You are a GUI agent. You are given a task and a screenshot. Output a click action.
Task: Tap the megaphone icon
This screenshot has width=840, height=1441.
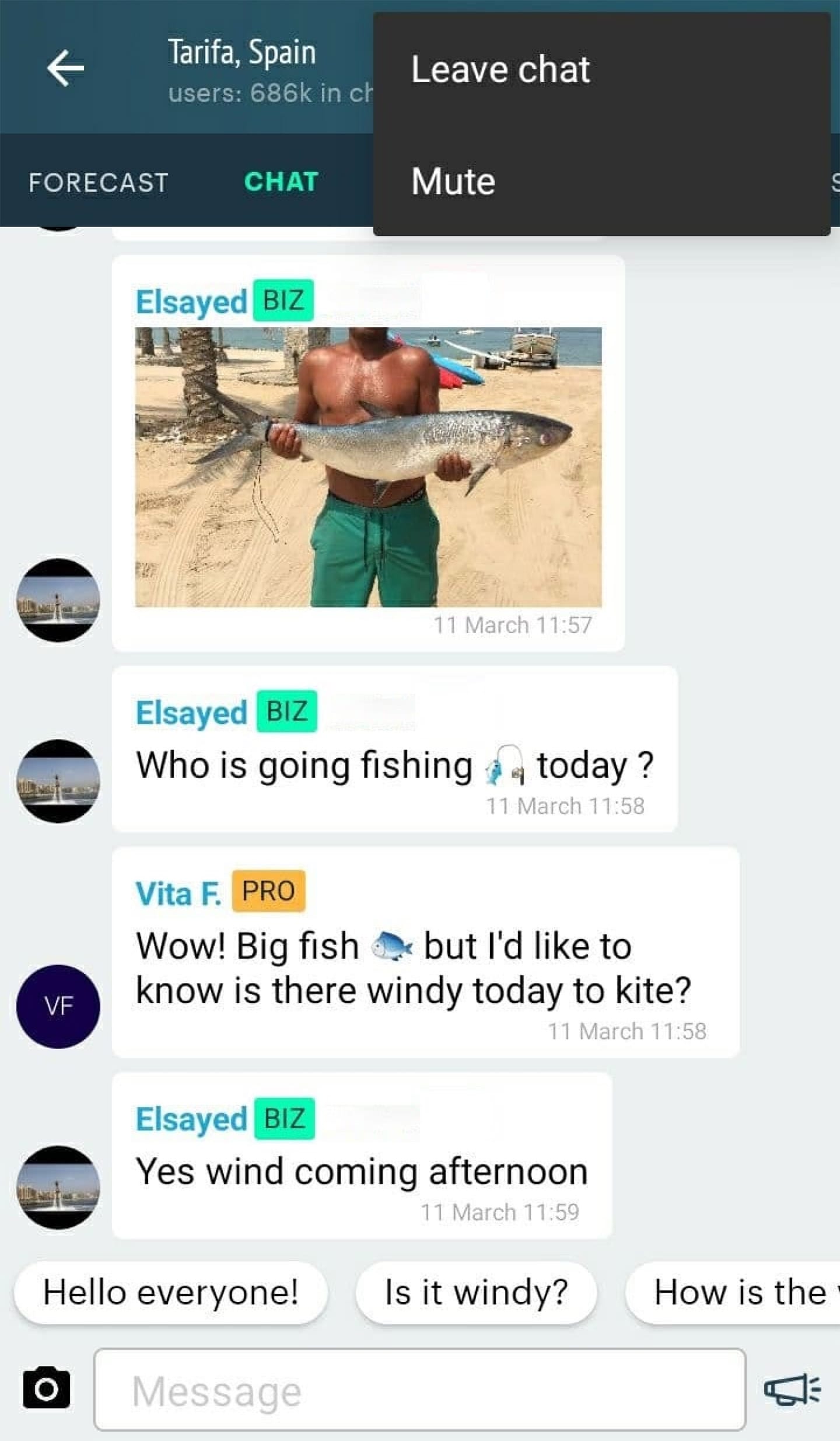793,1390
